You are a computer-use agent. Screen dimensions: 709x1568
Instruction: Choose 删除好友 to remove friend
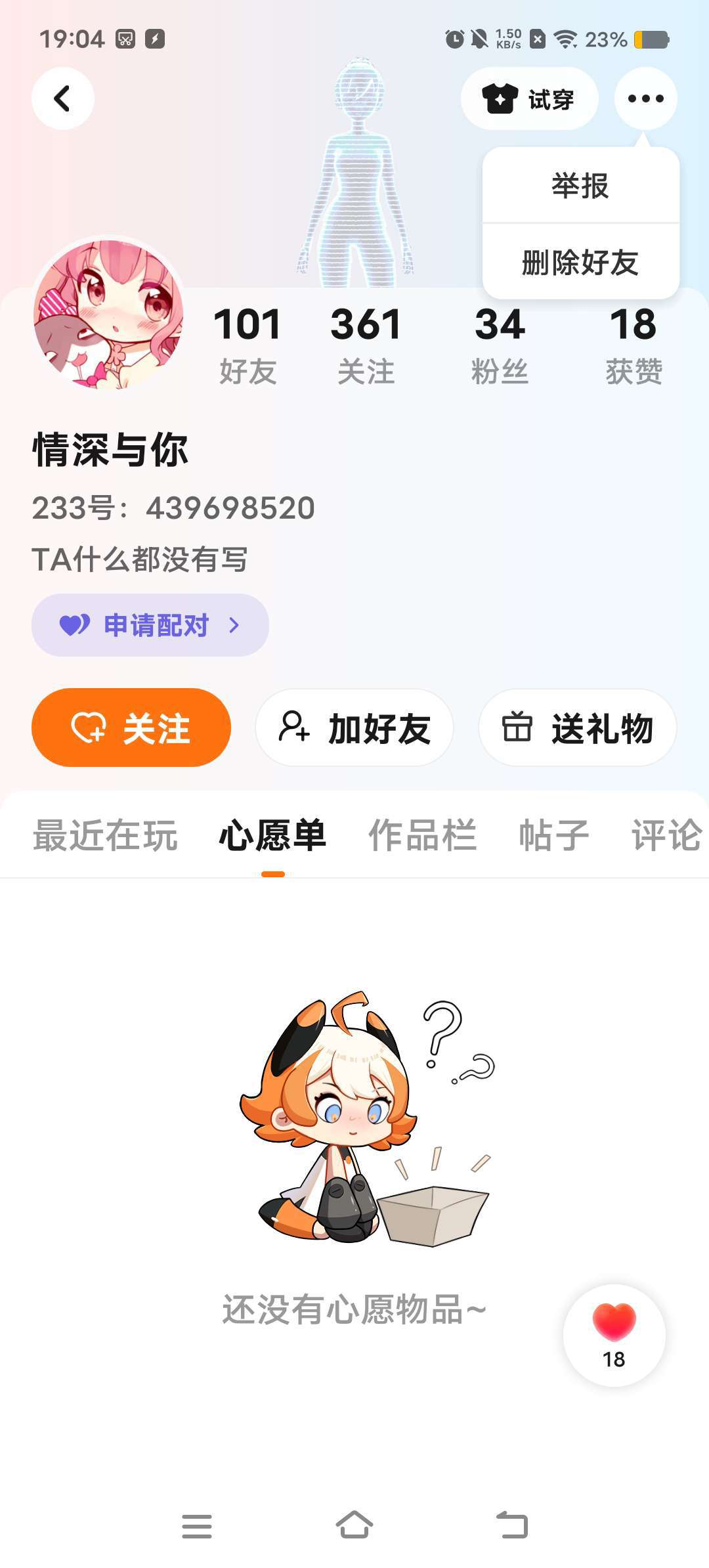[580, 263]
